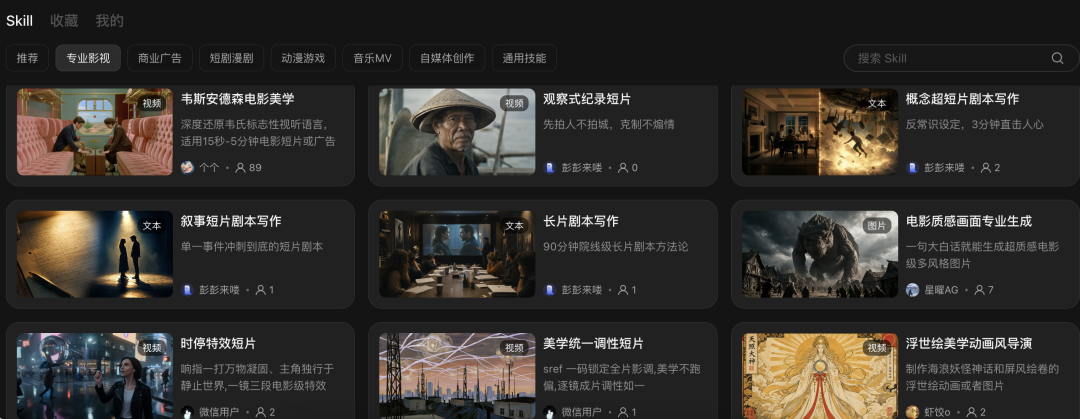Viewport: 1080px width, 419px height.
Task: Open the 电影质感画面专业生成 skill card
Action: point(905,254)
